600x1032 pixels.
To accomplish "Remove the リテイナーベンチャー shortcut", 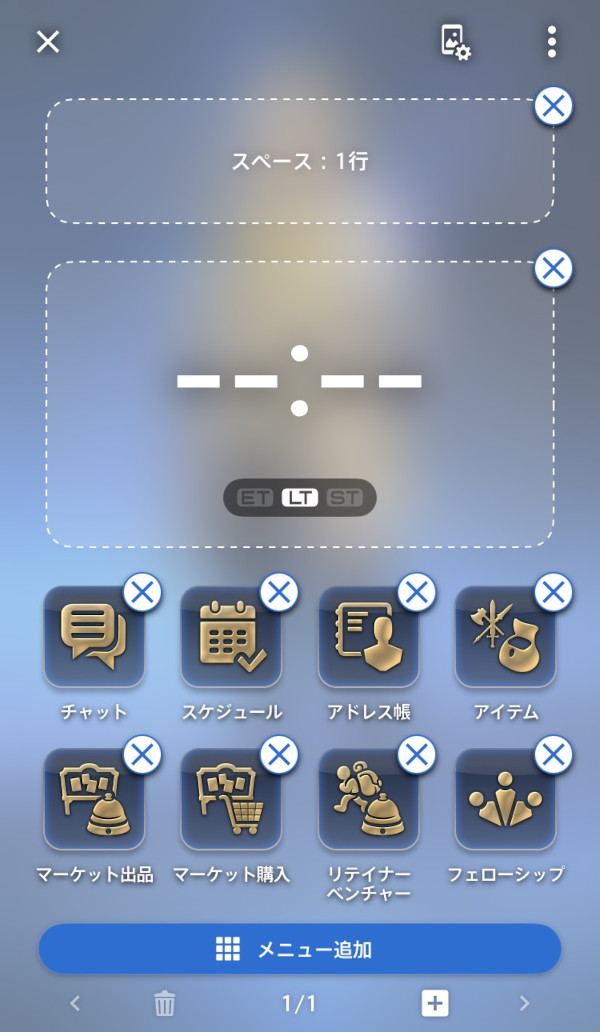I will (416, 754).
